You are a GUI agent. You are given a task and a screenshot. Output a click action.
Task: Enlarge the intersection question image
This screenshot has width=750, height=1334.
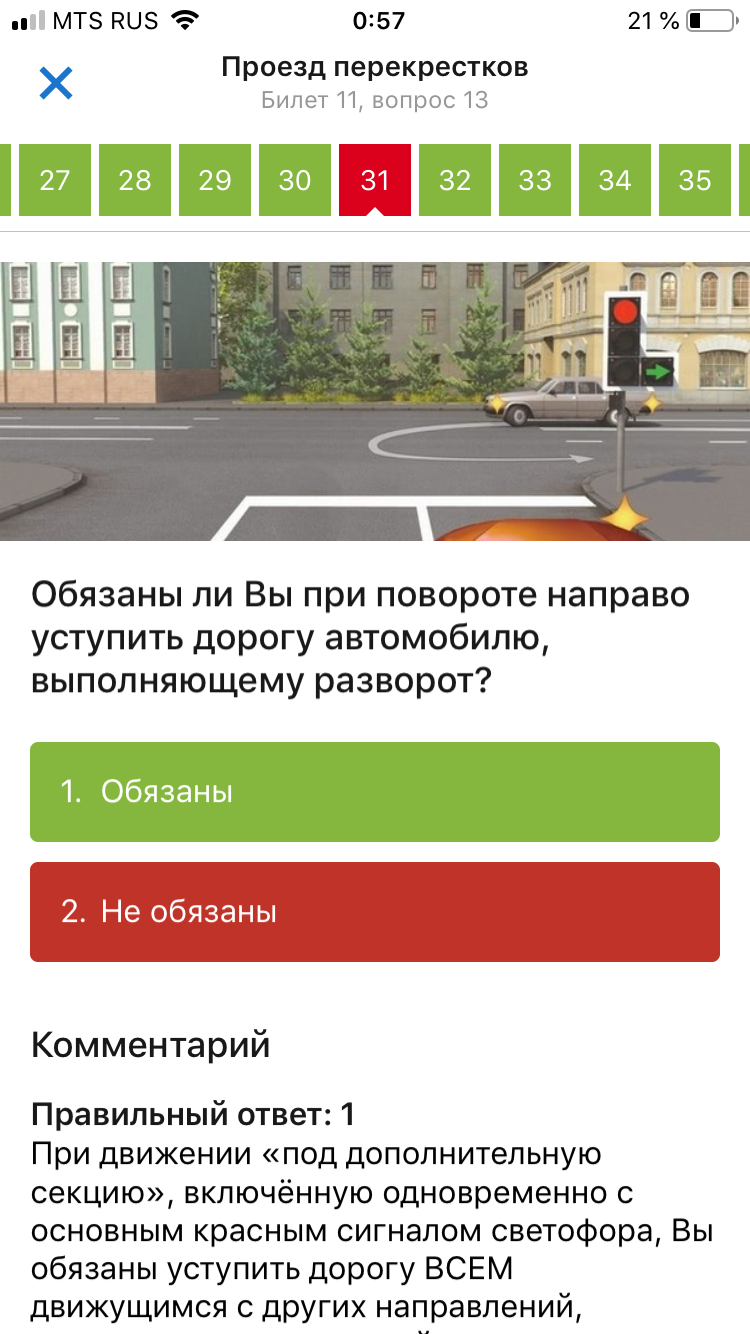375,400
